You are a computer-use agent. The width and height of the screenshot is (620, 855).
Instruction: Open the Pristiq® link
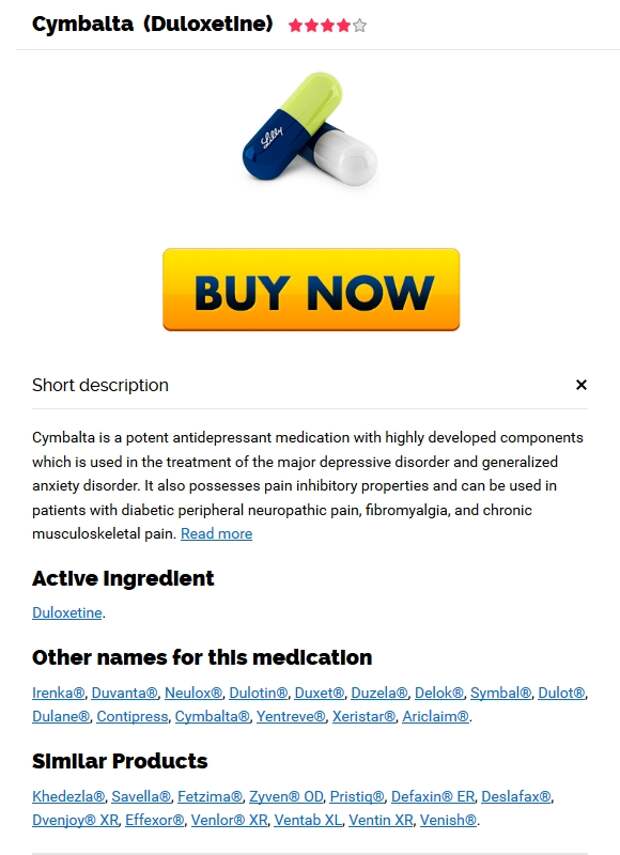pyautogui.click(x=357, y=796)
